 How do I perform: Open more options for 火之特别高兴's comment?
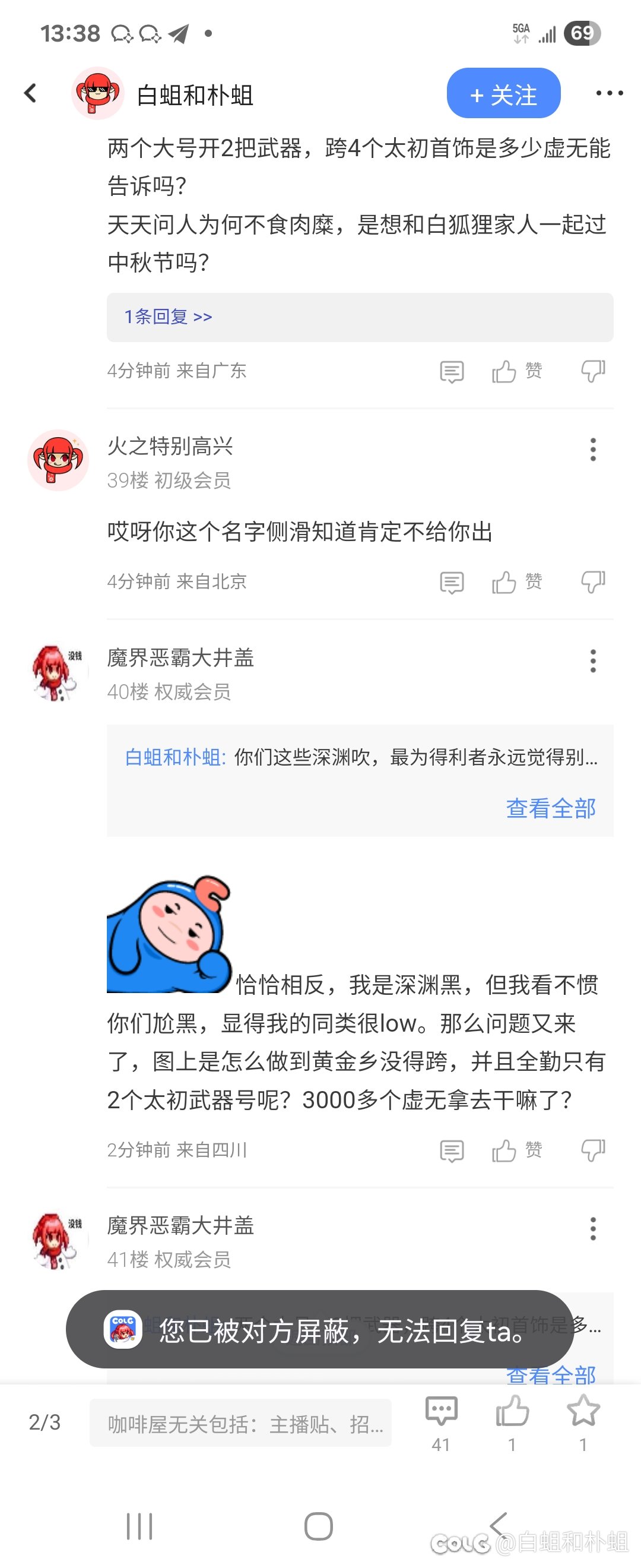coord(593,450)
